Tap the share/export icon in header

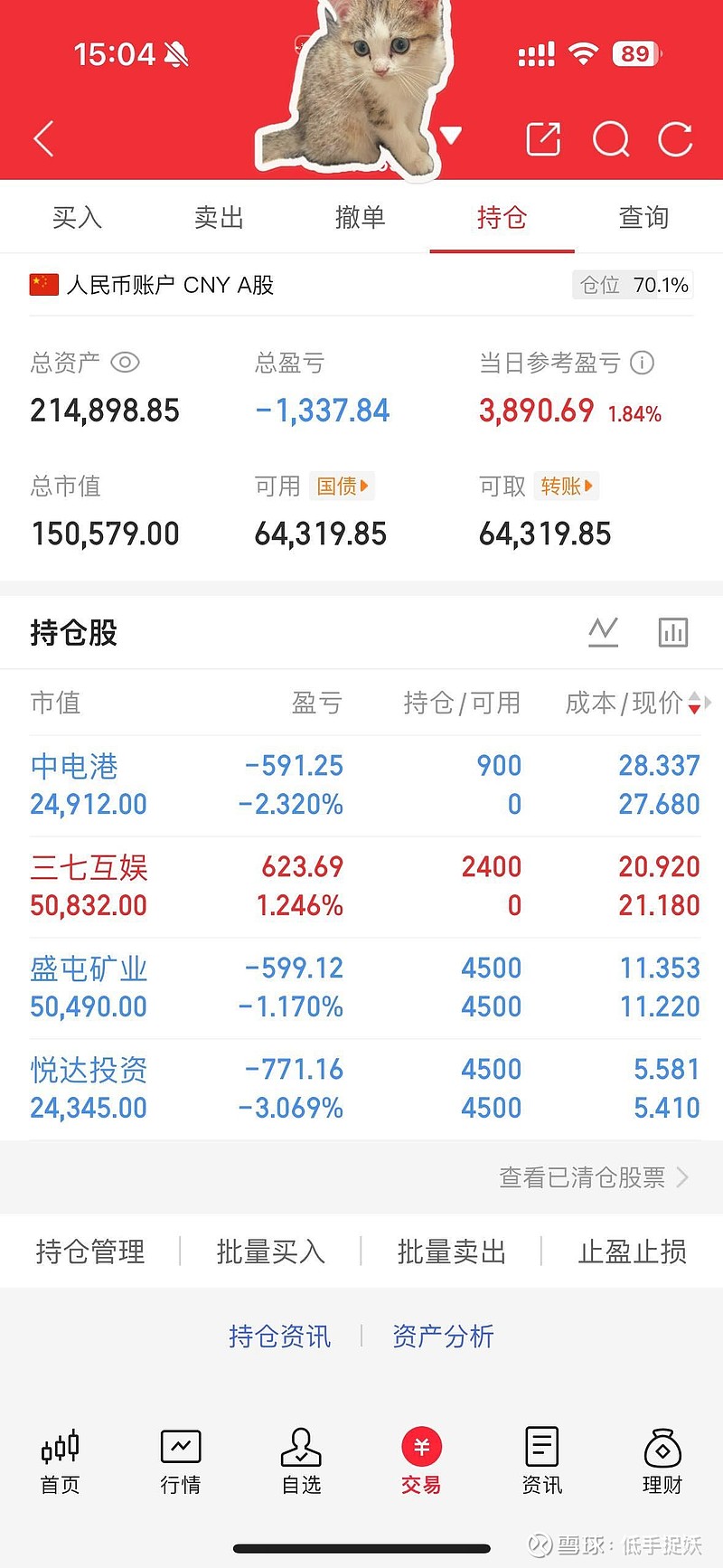[542, 138]
